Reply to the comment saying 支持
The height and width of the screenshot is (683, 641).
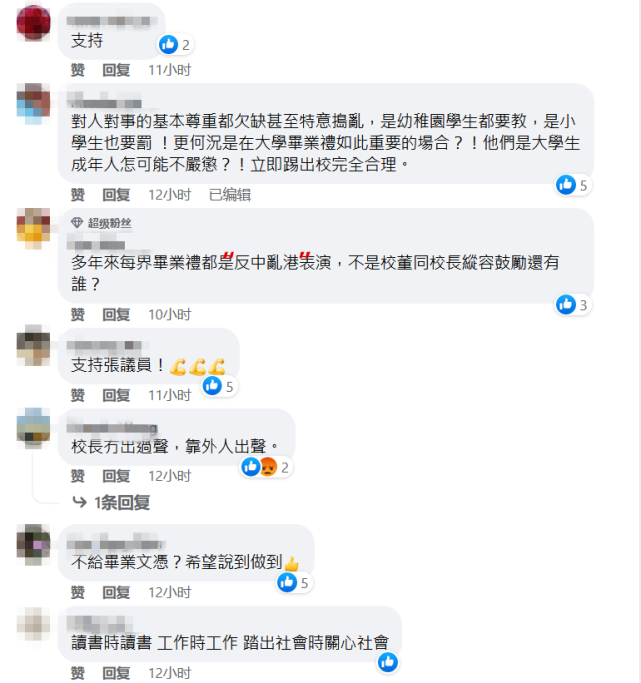[116, 70]
